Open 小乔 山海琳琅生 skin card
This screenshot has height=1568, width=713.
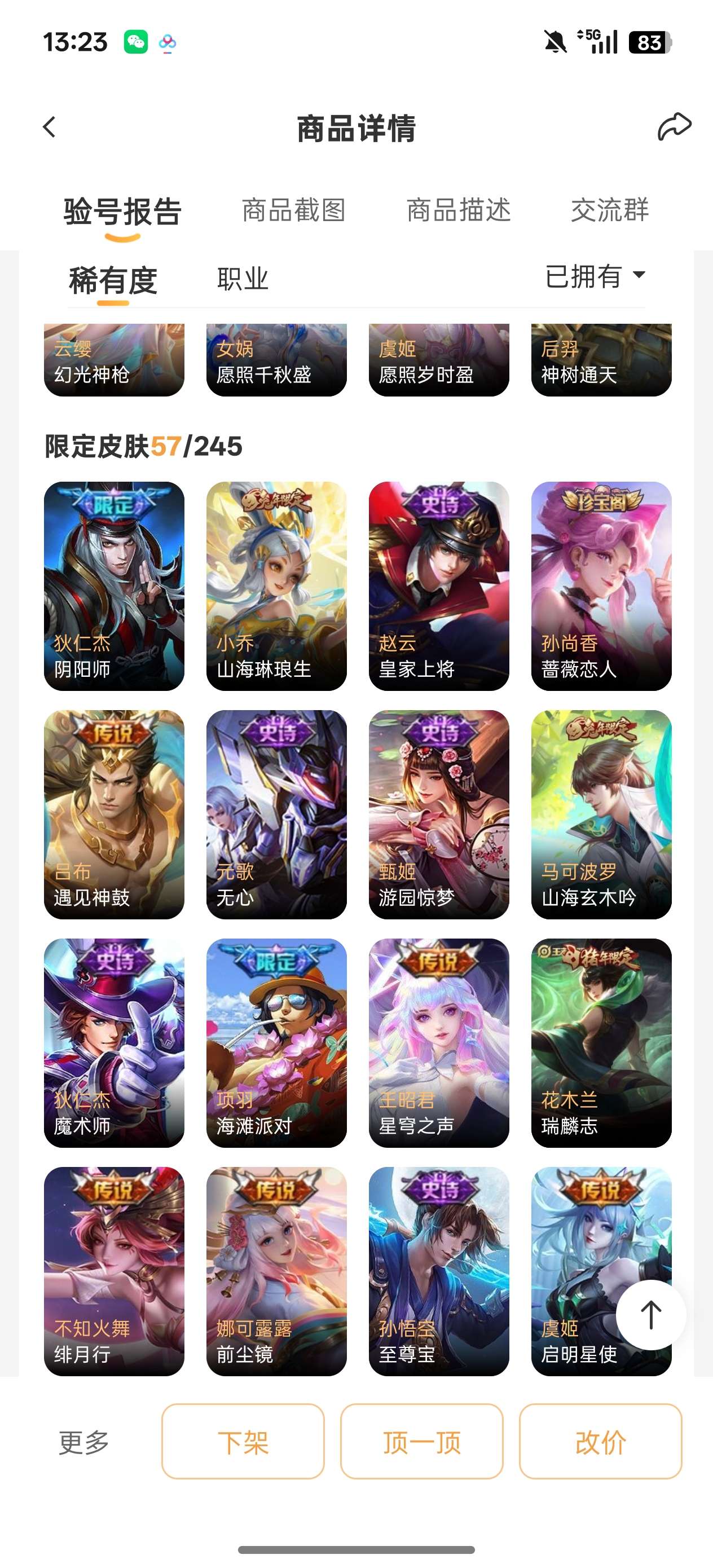coord(276,585)
